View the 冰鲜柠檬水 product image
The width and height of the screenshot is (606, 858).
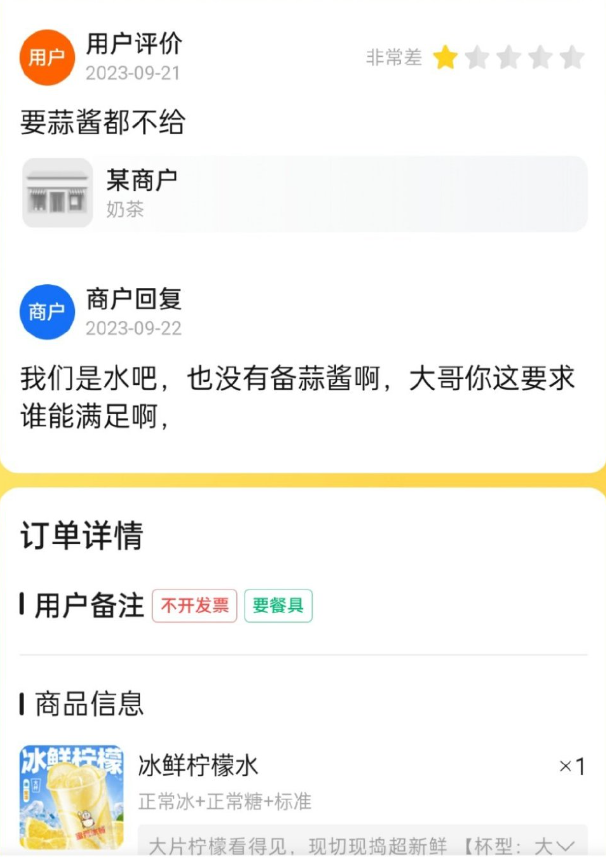click(x=71, y=797)
